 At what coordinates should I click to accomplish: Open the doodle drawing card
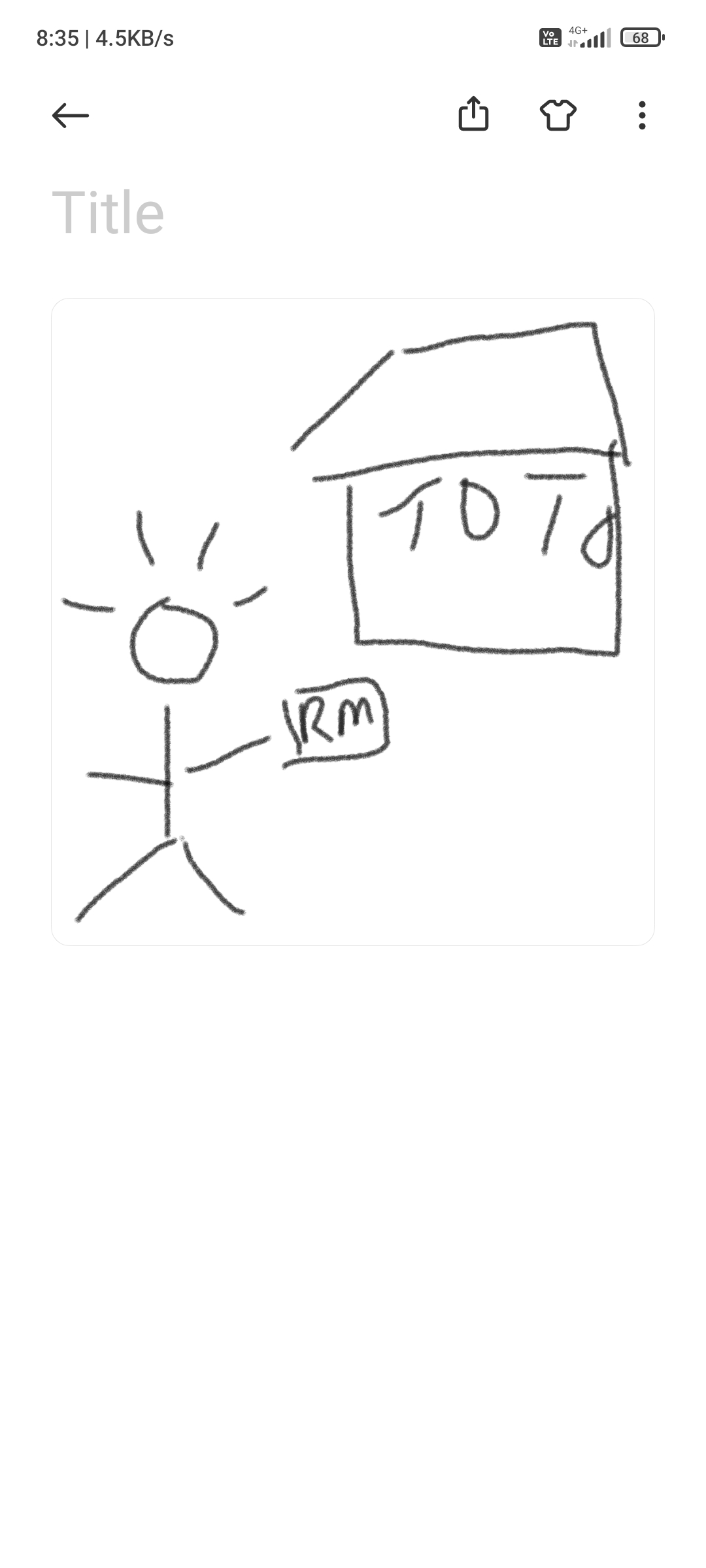pos(353,622)
